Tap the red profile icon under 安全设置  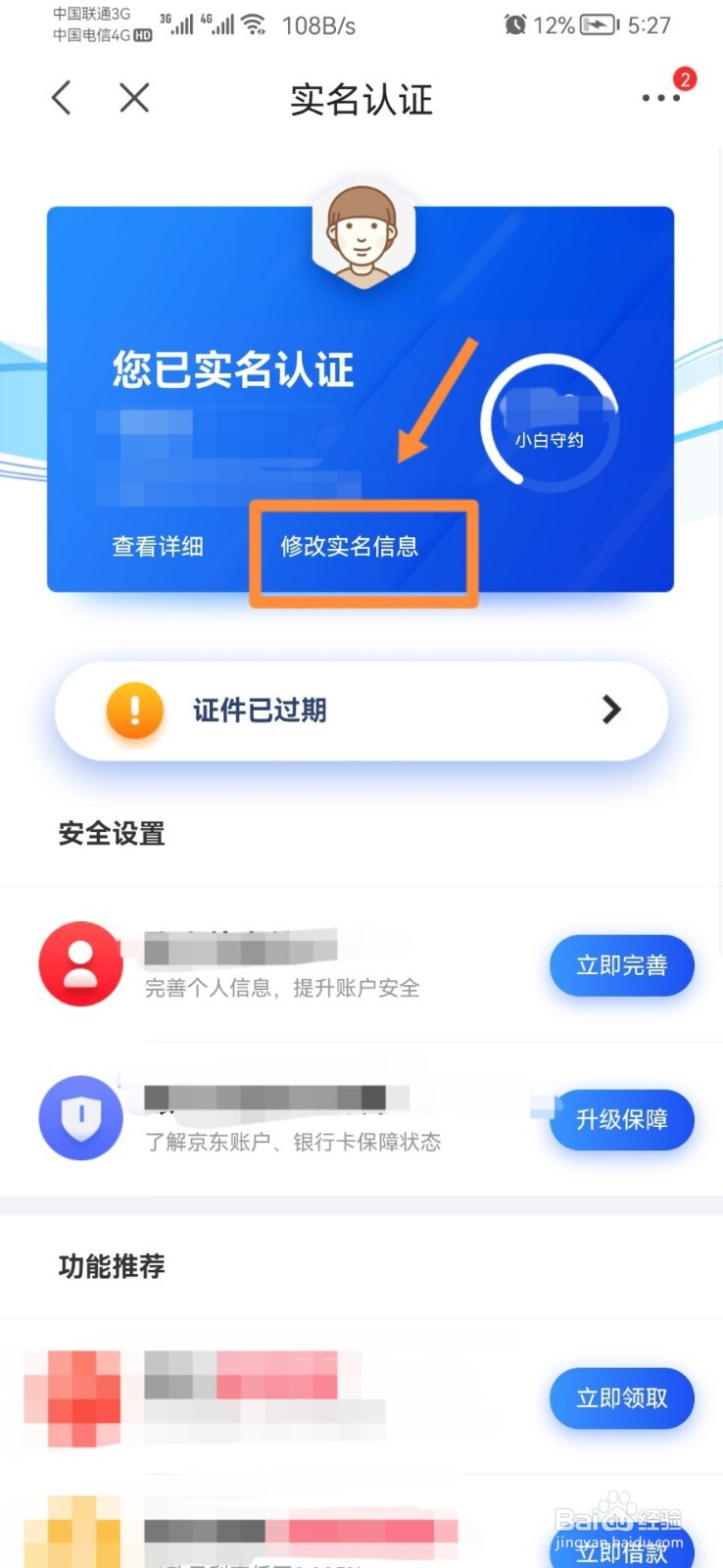click(80, 964)
